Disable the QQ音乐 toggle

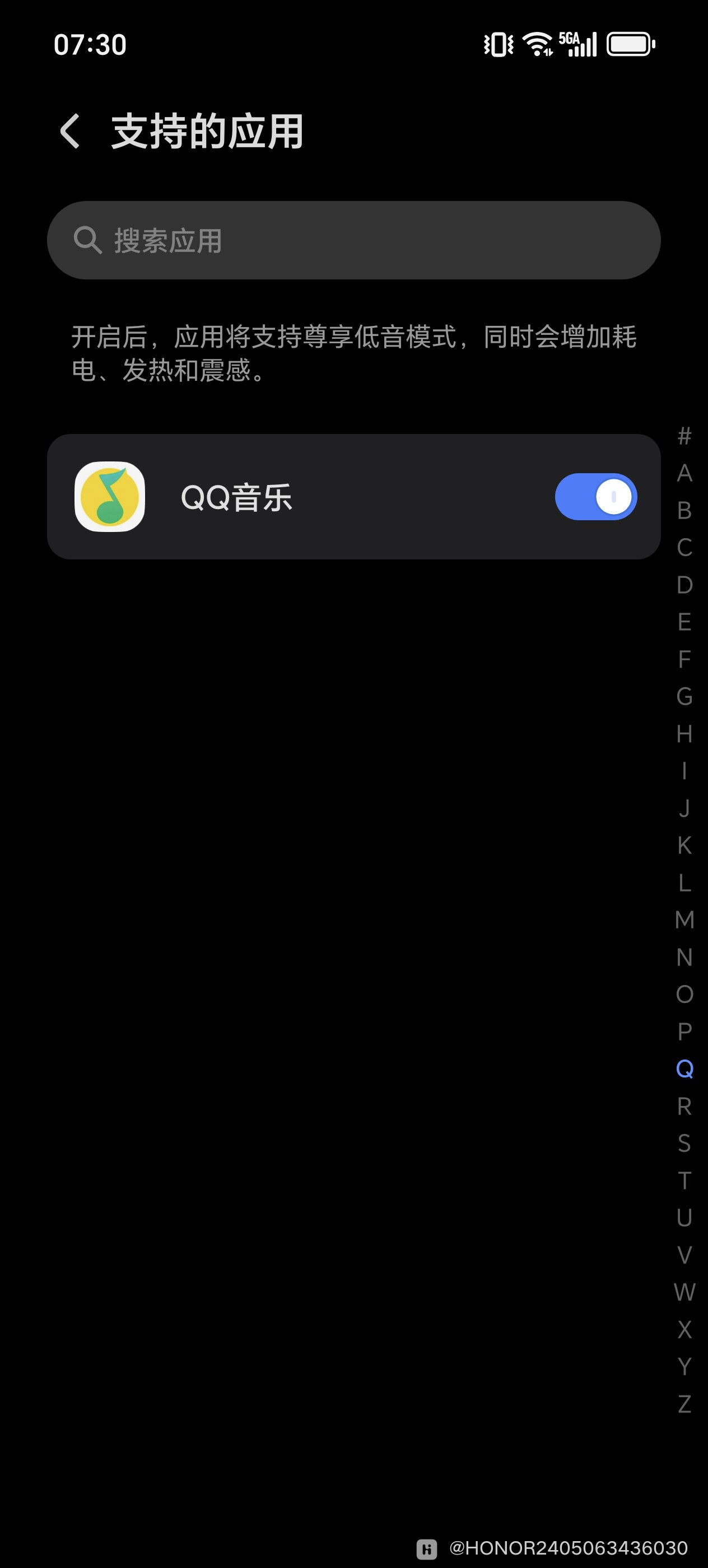pyautogui.click(x=595, y=497)
